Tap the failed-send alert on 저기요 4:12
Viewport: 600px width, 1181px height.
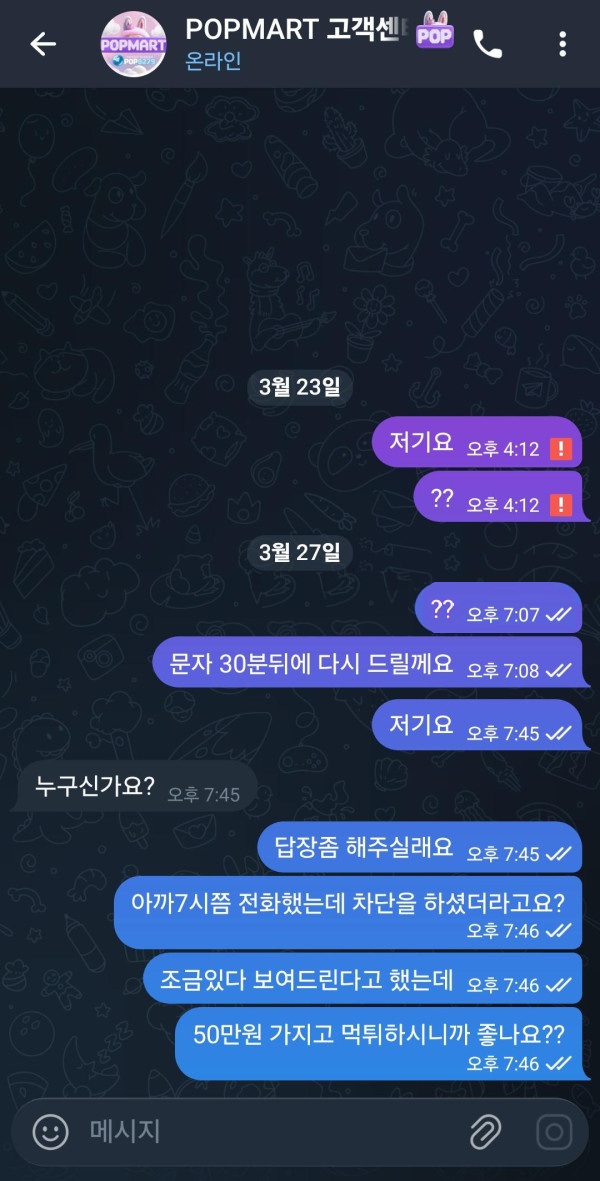560,448
